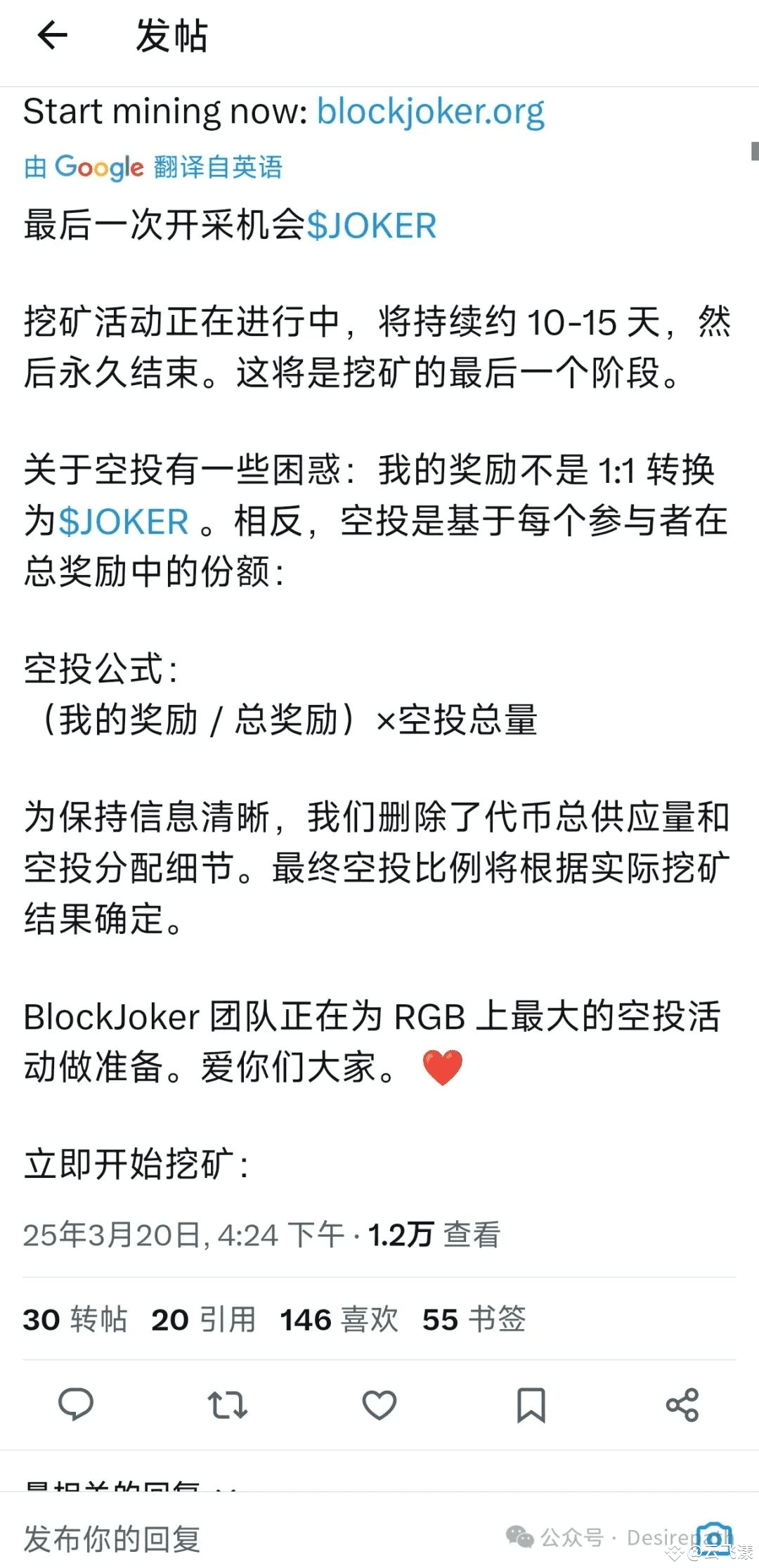Go back using the top arrow
The height and width of the screenshot is (1568, 759).
(53, 35)
